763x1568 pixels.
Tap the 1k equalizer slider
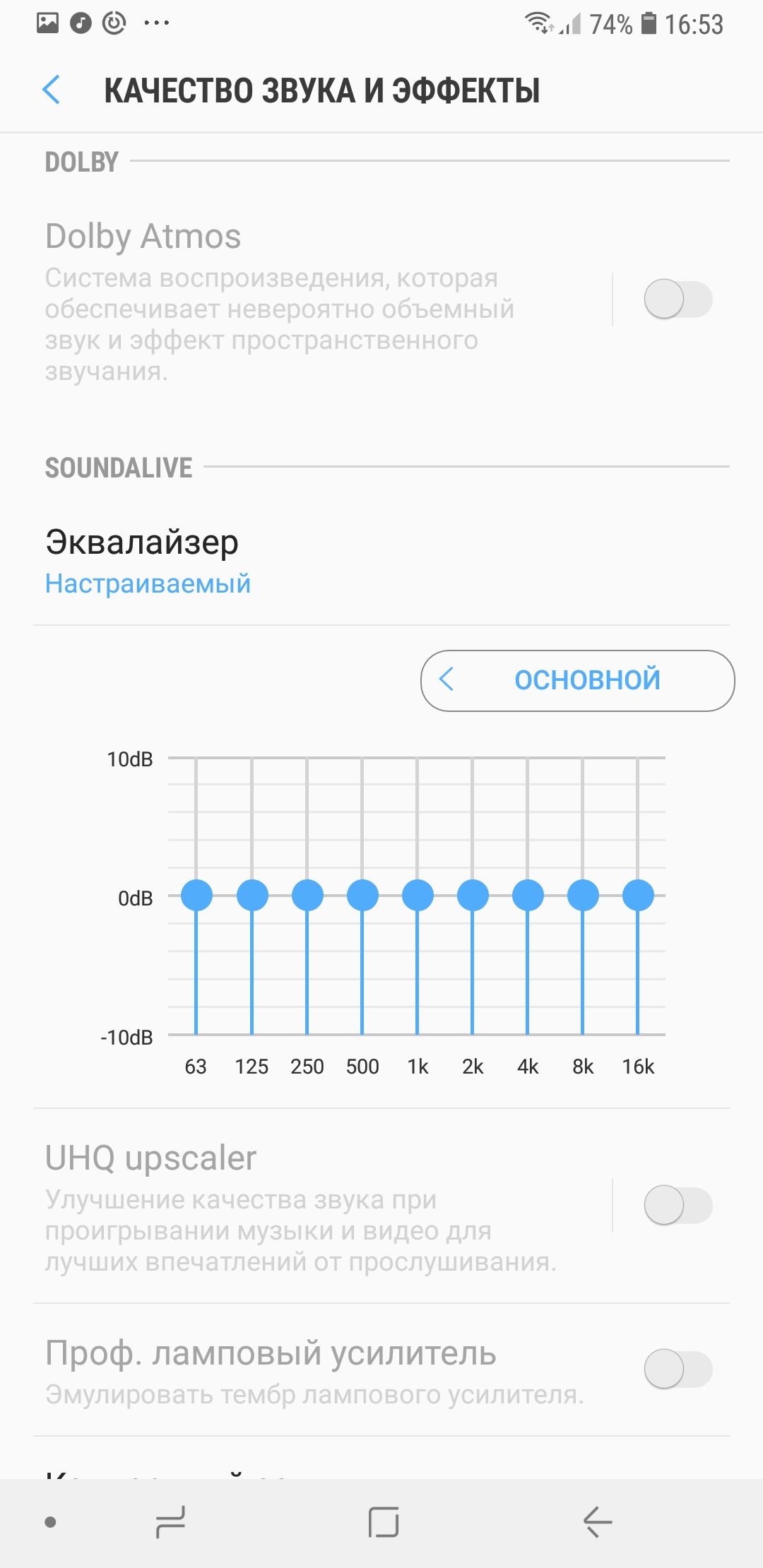tap(418, 896)
